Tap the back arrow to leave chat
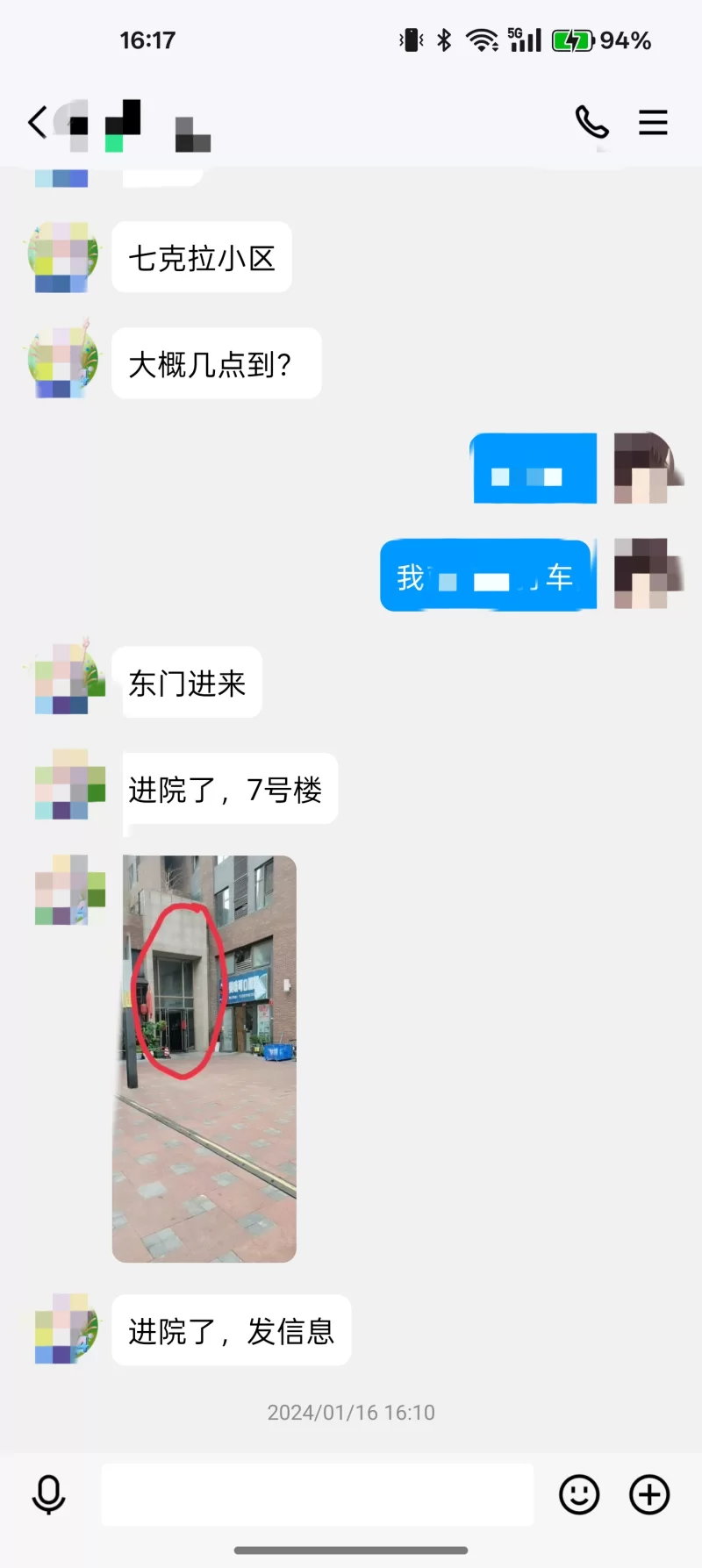This screenshot has height=1568, width=702. 35,123
